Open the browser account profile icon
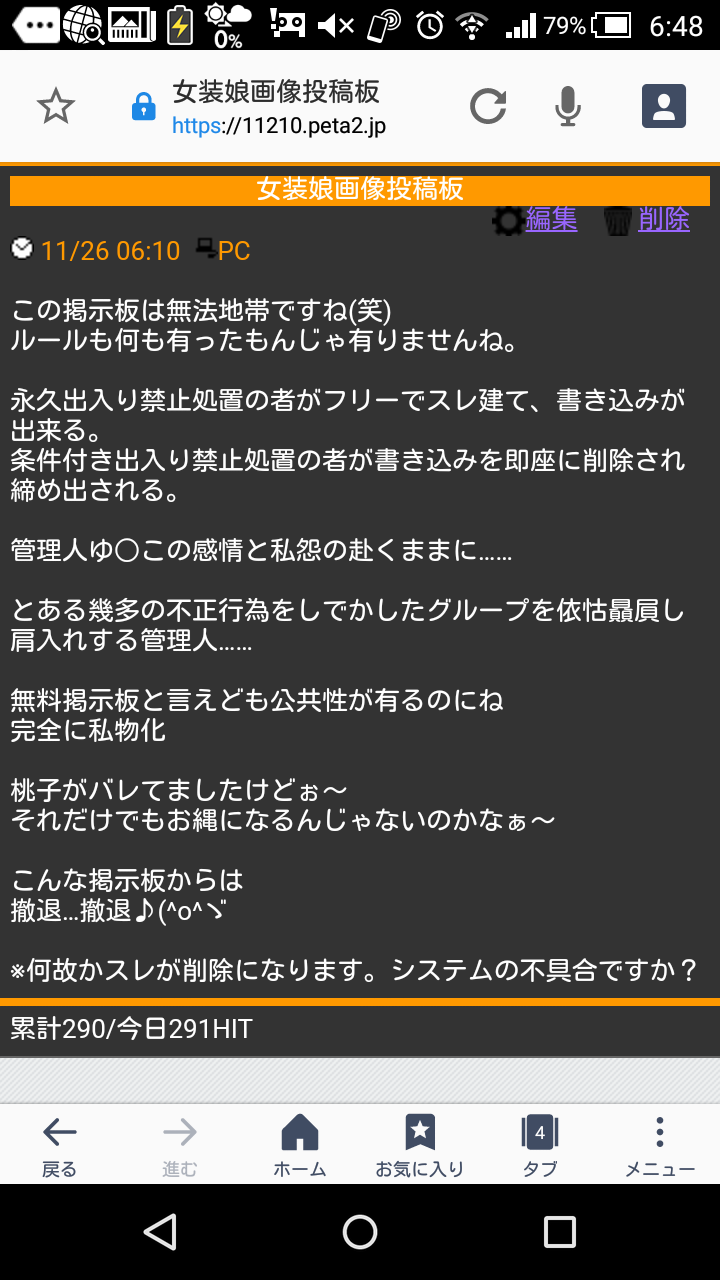Screen dimensions: 720x1280 [x=664, y=106]
